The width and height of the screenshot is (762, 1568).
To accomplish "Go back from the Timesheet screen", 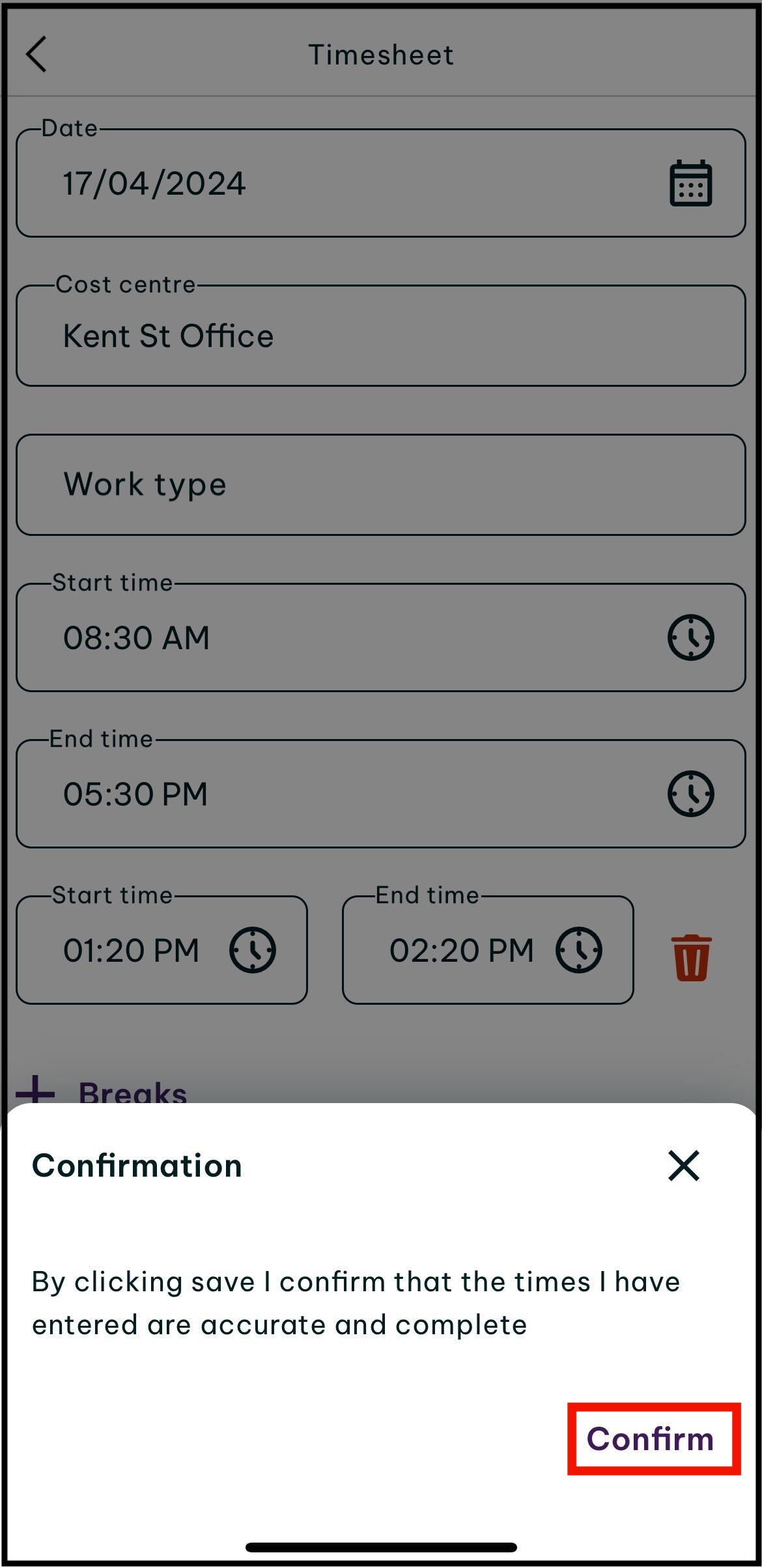I will (x=36, y=54).
